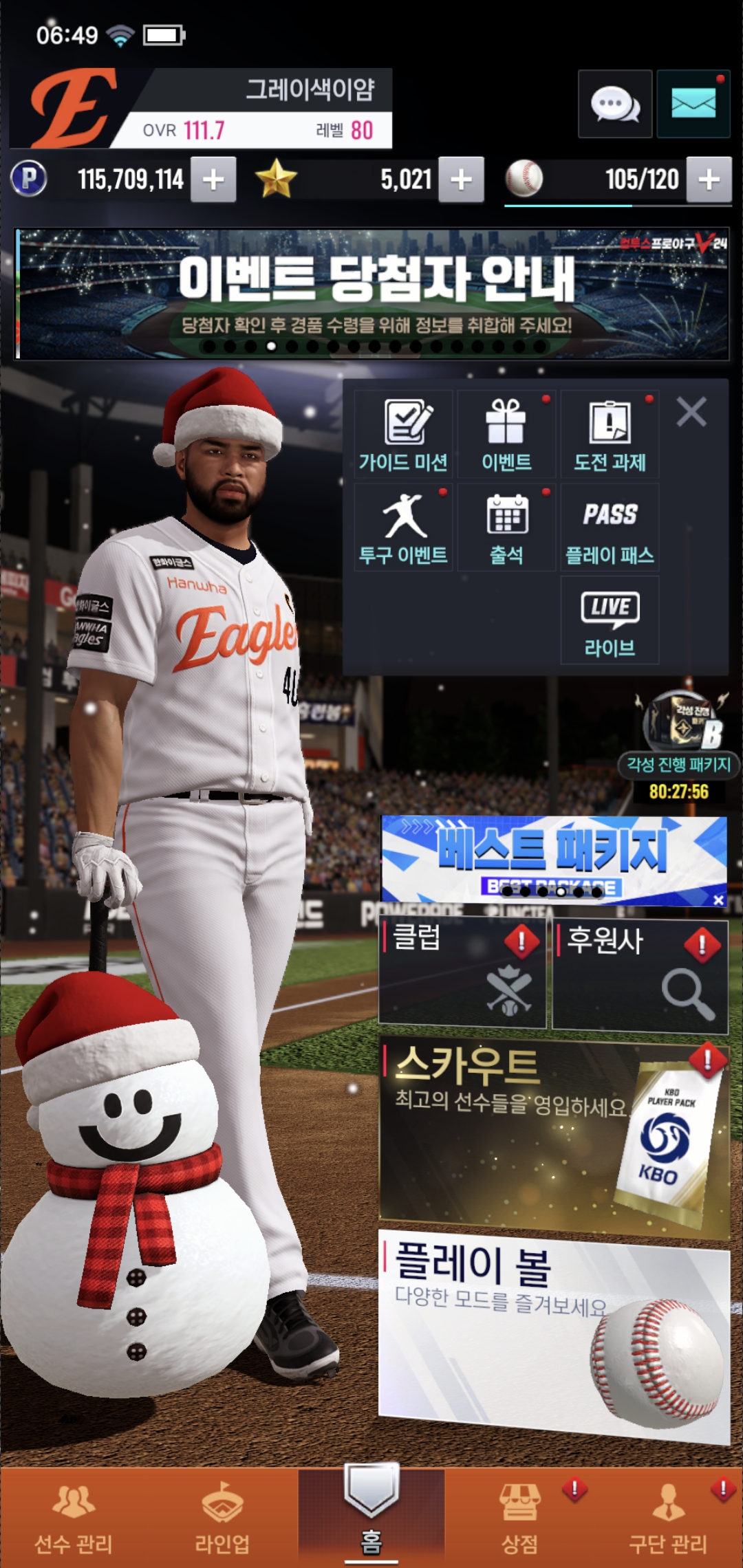Close the quick menu panel with X
This screenshot has height=1568, width=743.
[691, 413]
